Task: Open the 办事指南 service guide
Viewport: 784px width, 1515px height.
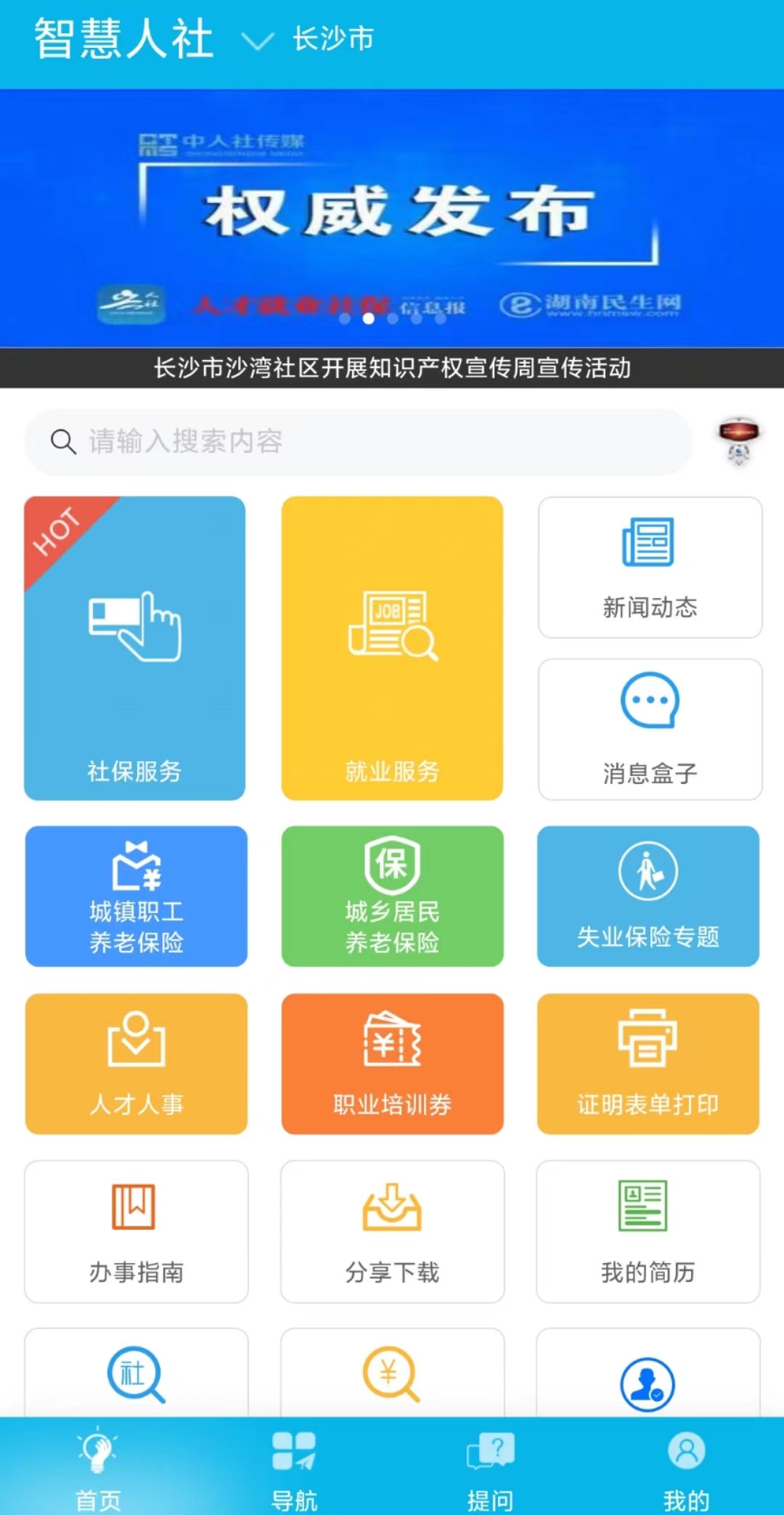Action: point(136,1230)
